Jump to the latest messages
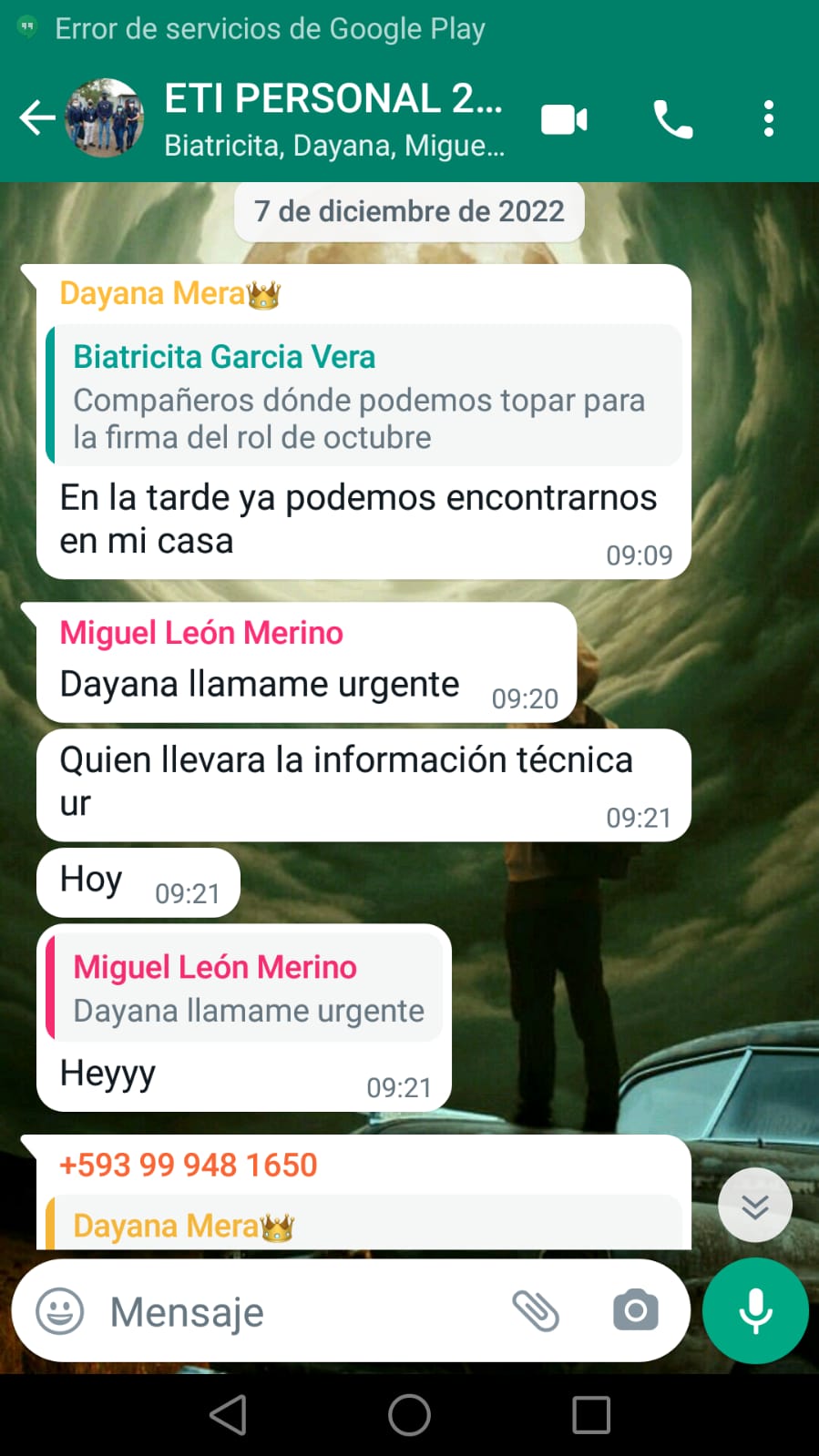The image size is (819, 1456). coord(754,1206)
